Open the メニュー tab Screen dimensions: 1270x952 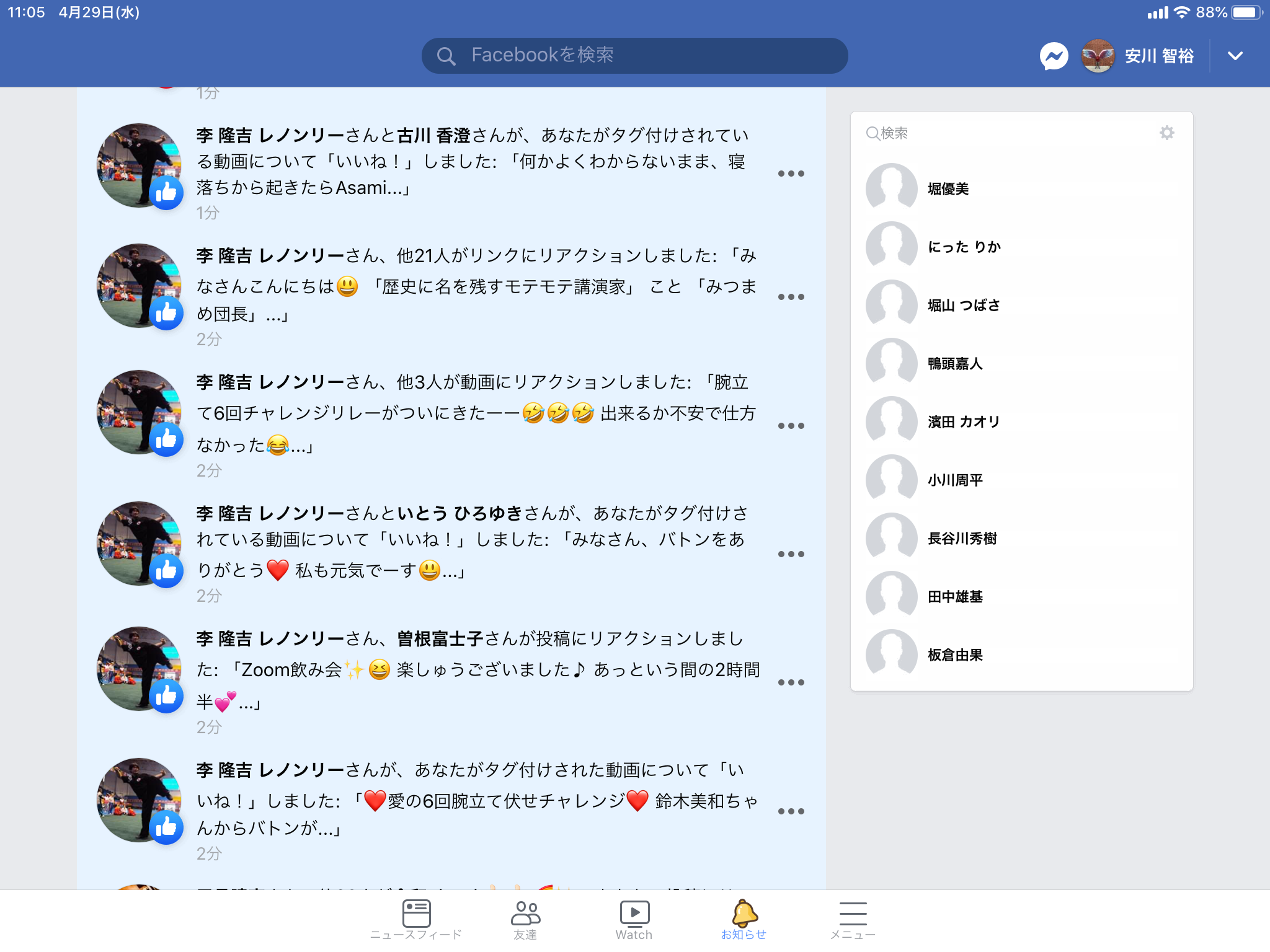[853, 920]
